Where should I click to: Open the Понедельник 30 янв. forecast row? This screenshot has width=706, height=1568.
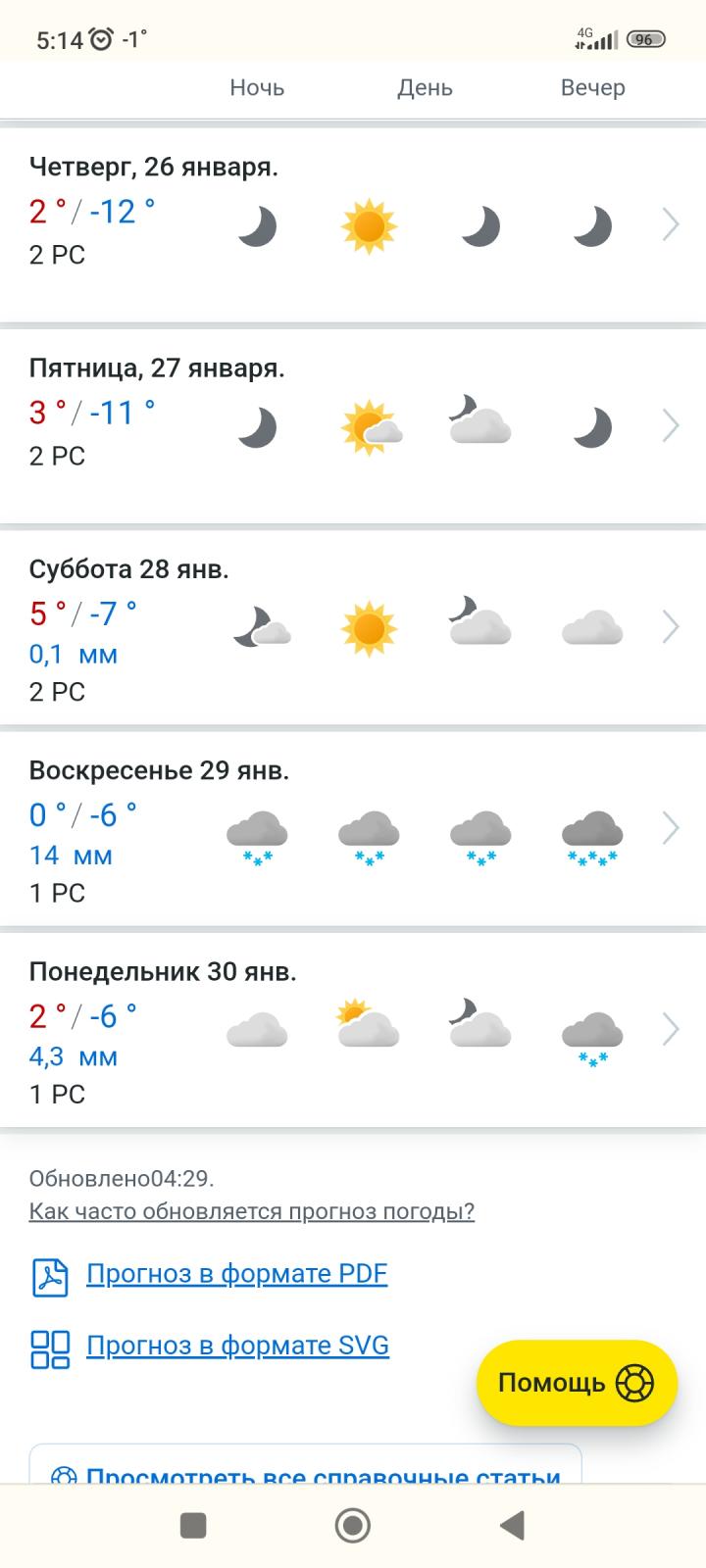[x=353, y=1030]
